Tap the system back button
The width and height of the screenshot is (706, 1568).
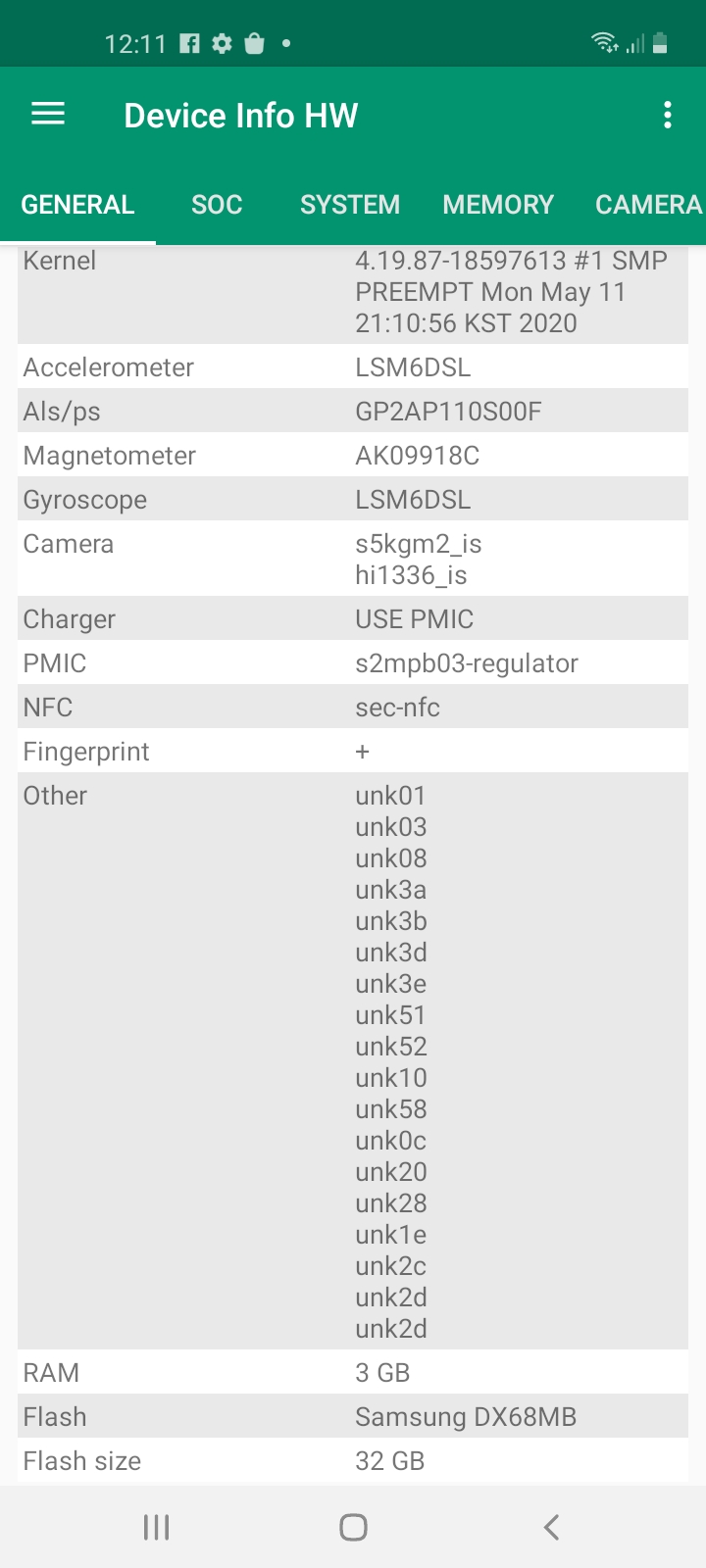[551, 1527]
